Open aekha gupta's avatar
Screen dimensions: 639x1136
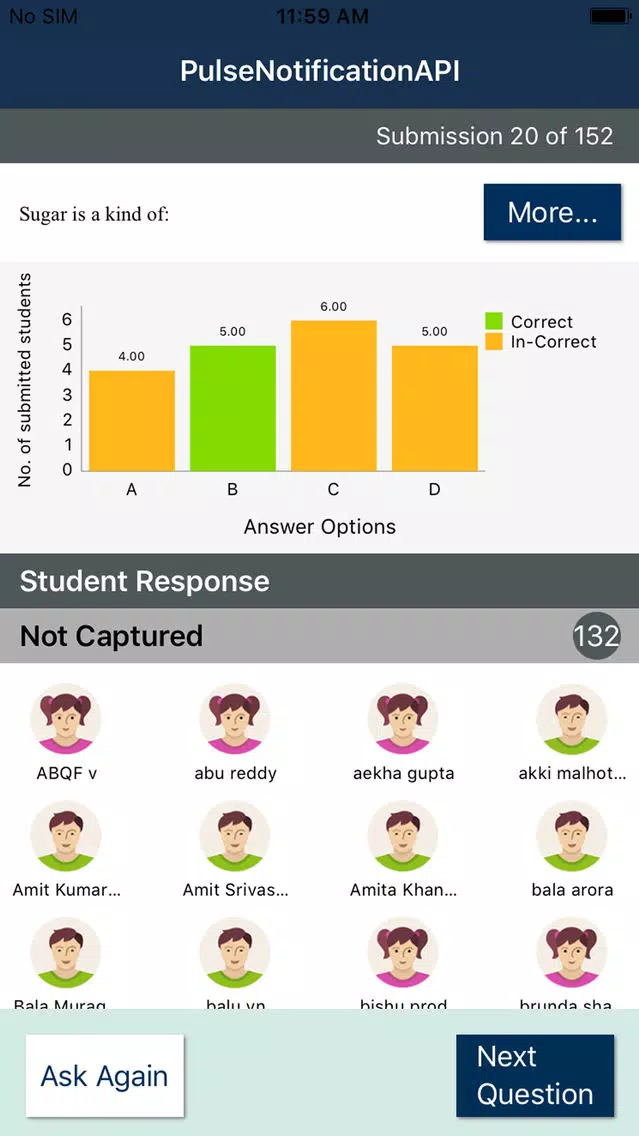click(x=403, y=719)
